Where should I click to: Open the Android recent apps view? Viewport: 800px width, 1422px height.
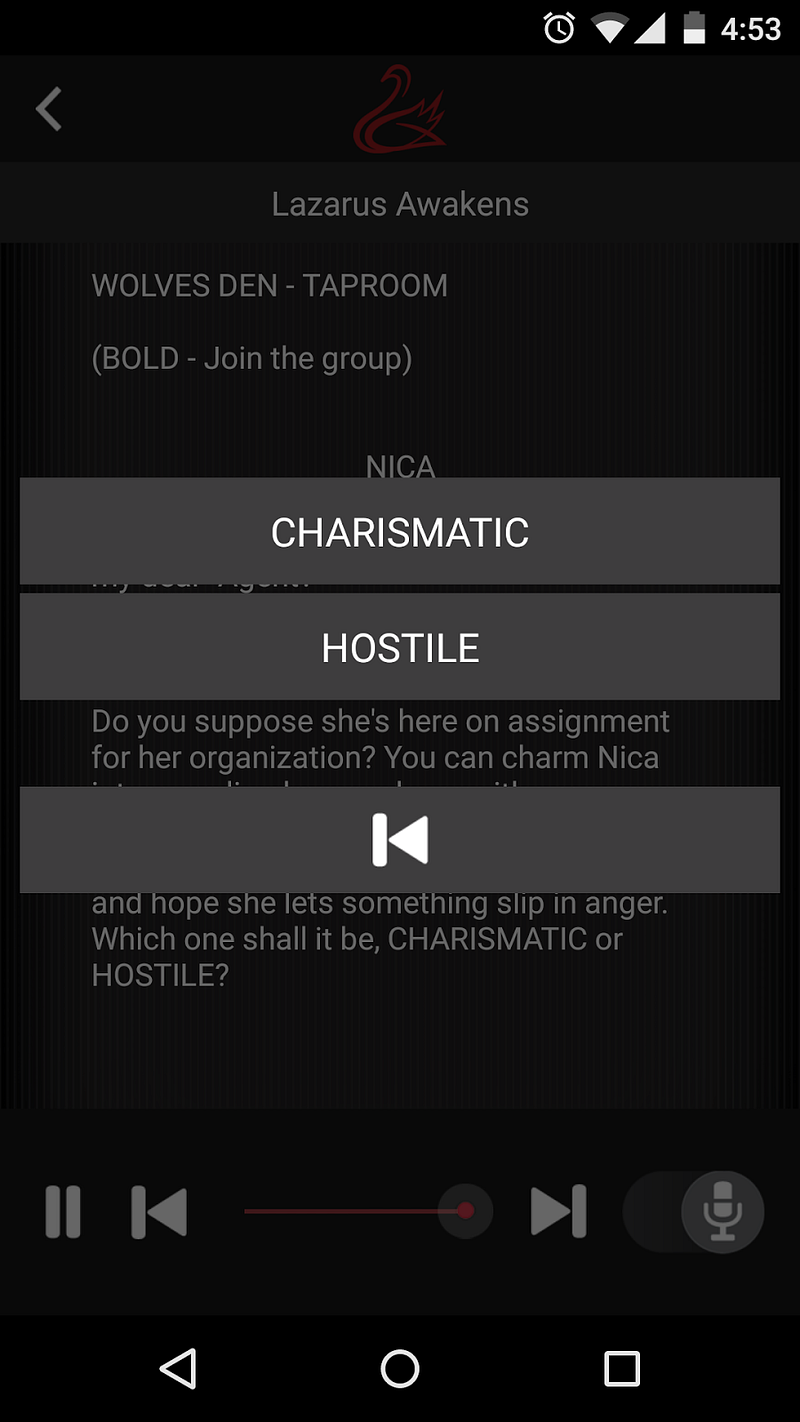(622, 1369)
